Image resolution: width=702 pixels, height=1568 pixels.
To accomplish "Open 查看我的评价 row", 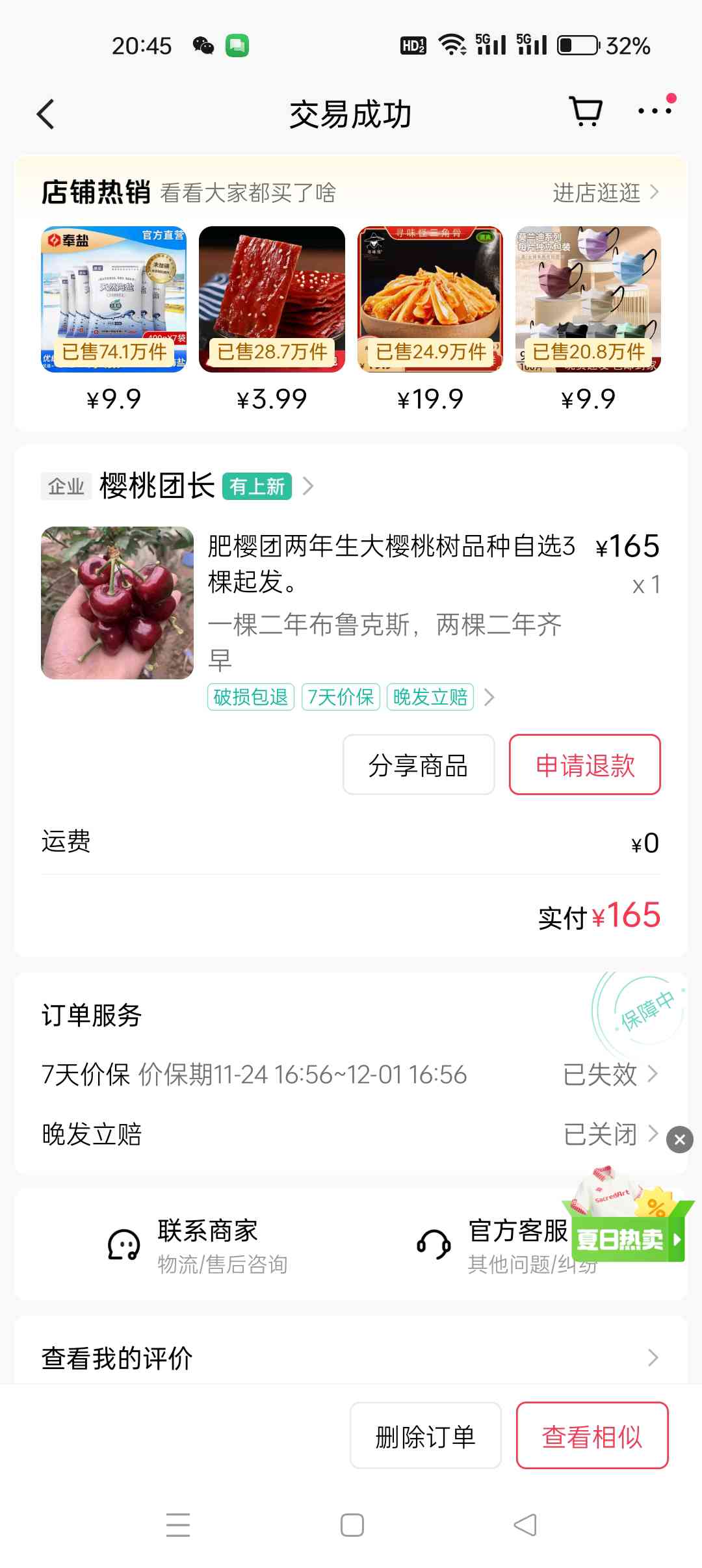I will coord(351,1357).
